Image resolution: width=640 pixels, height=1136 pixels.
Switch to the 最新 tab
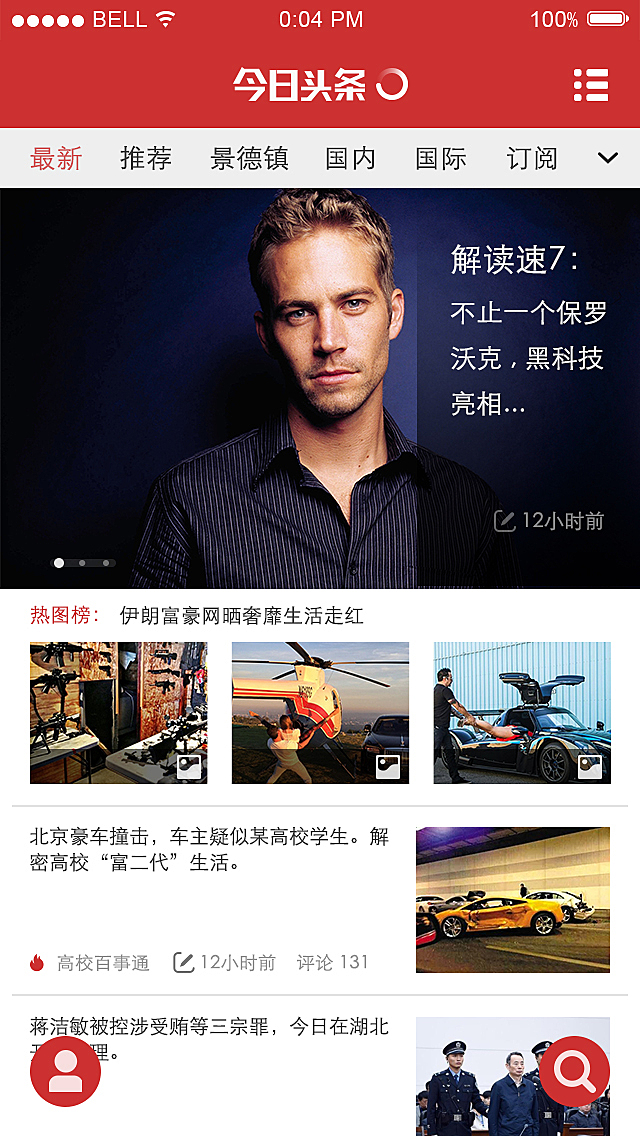56,158
